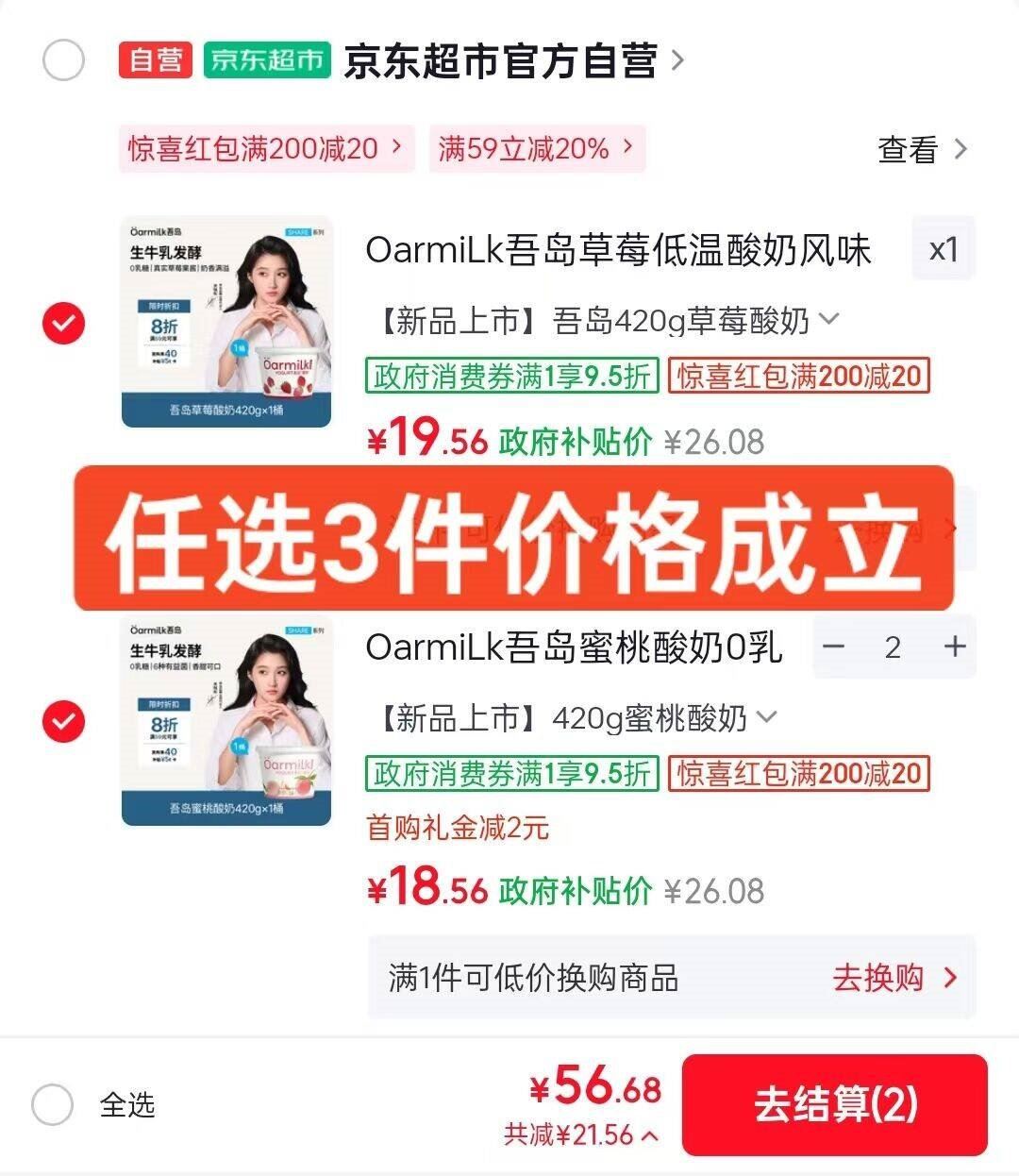Expand the 共减¥21.56 discount details
This screenshot has height=1176, width=1019.
tap(581, 1134)
